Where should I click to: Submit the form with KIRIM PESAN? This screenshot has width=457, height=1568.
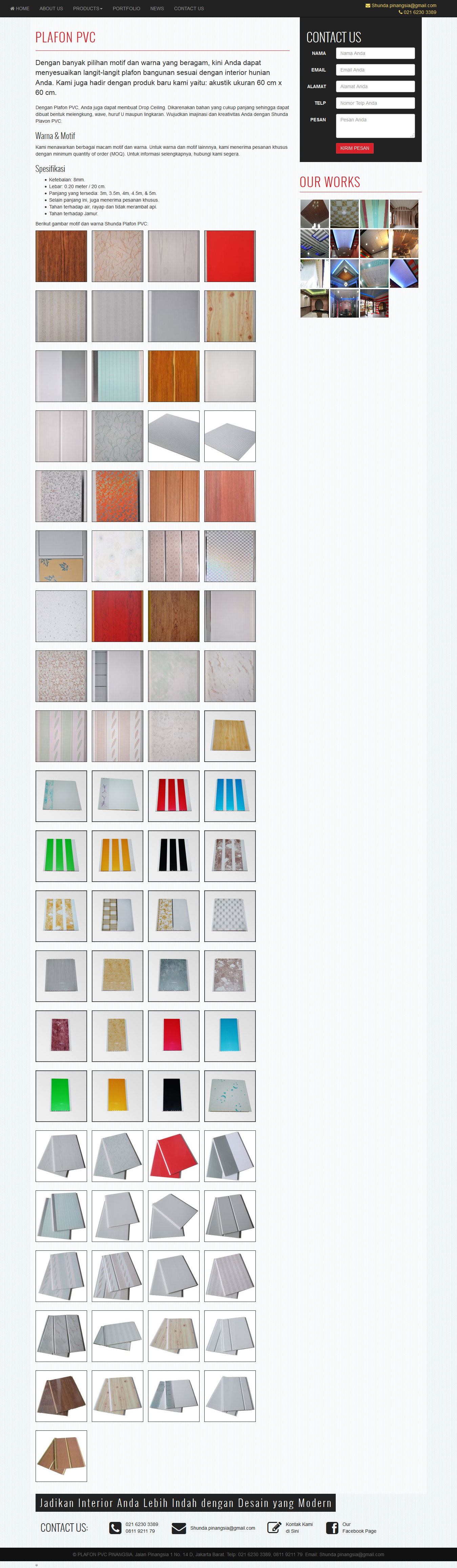pos(354,148)
